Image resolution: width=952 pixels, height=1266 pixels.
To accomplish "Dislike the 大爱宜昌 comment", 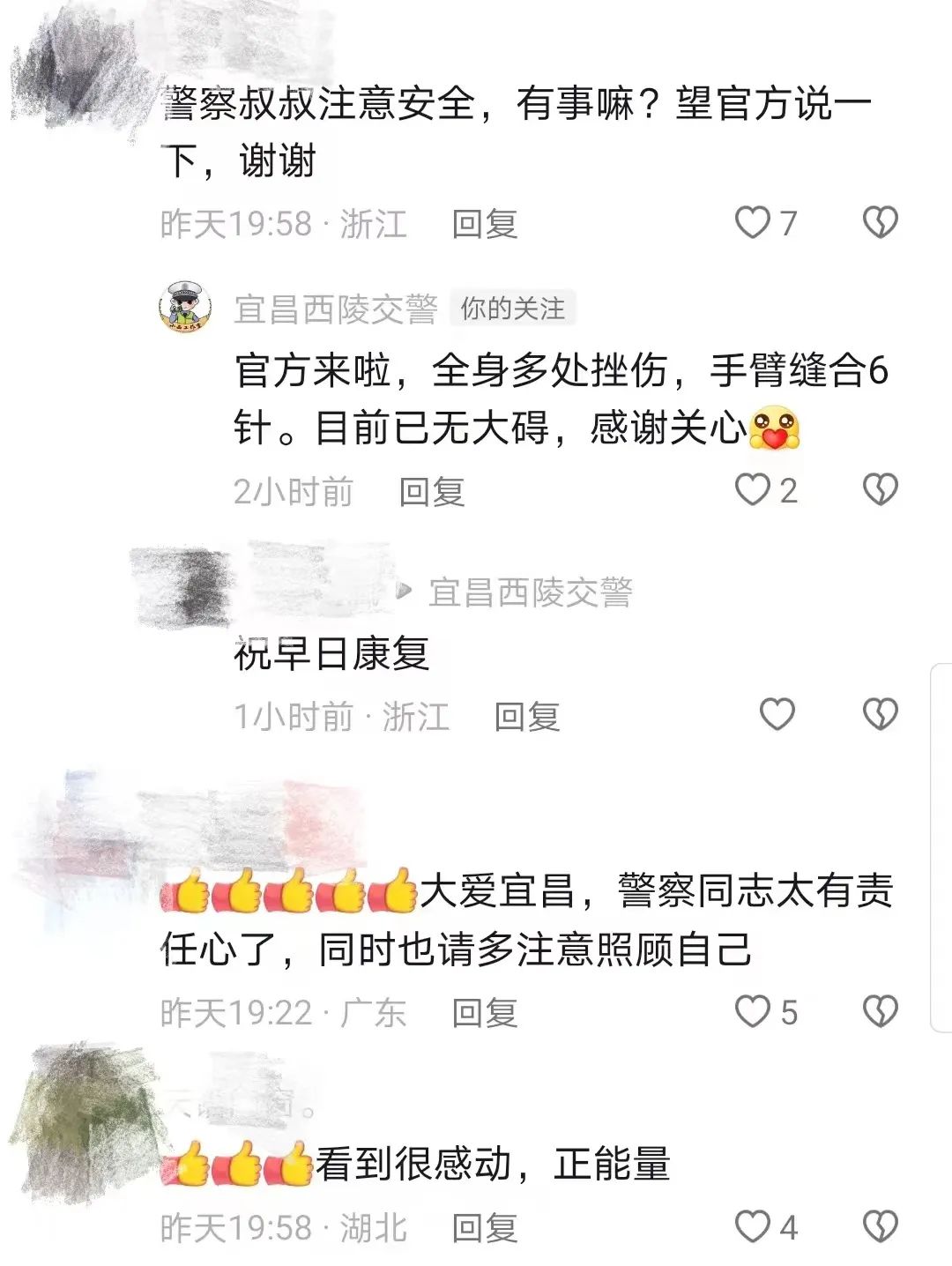I will [879, 1012].
